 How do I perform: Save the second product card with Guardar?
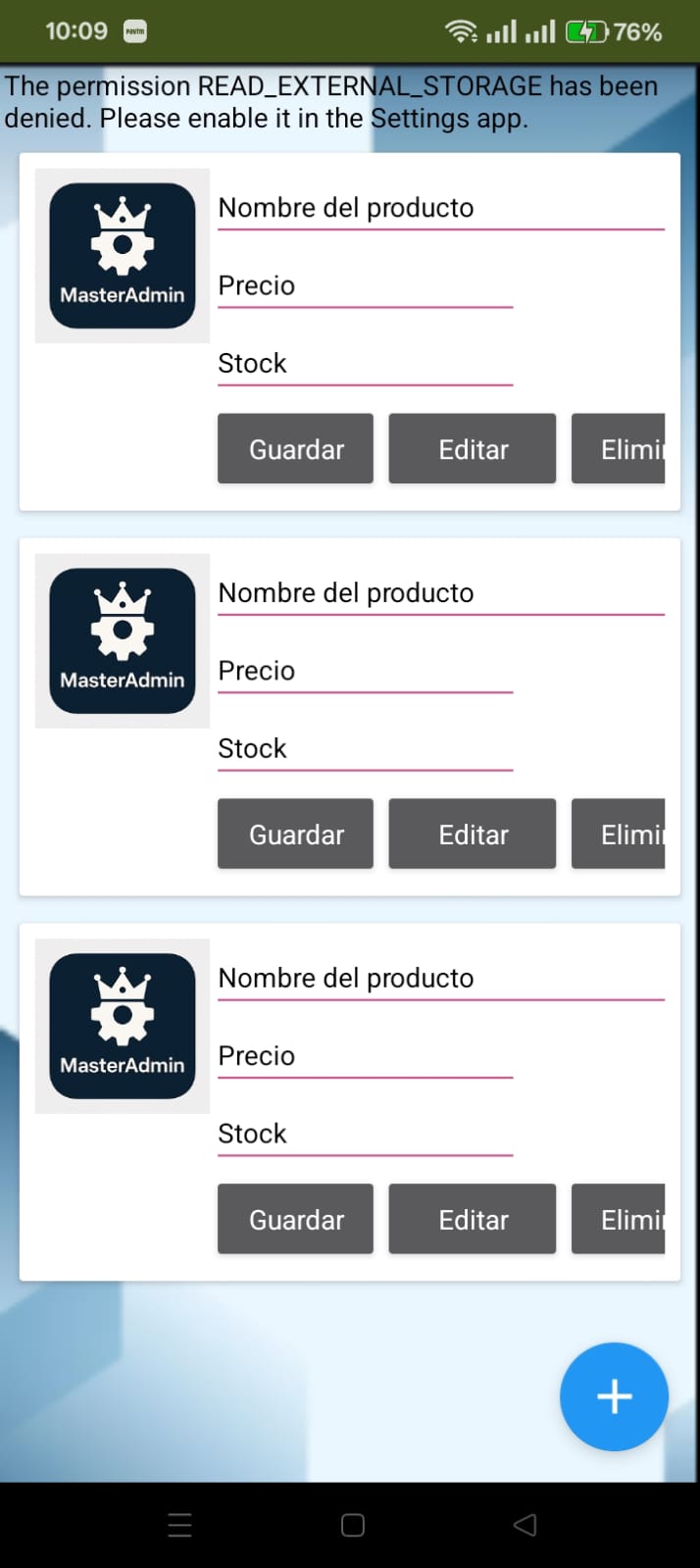[295, 835]
